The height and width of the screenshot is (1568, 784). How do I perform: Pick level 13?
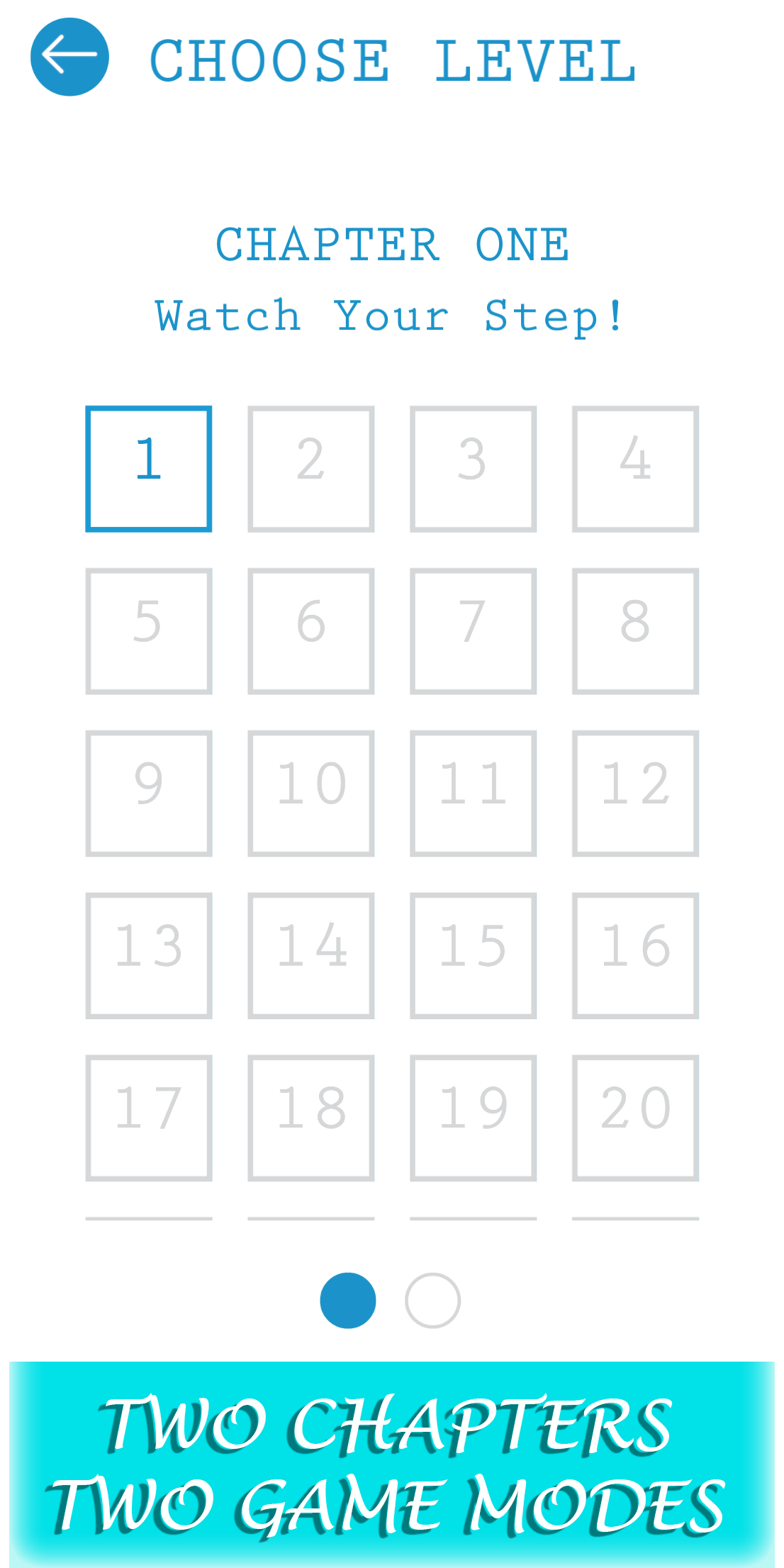[149, 955]
